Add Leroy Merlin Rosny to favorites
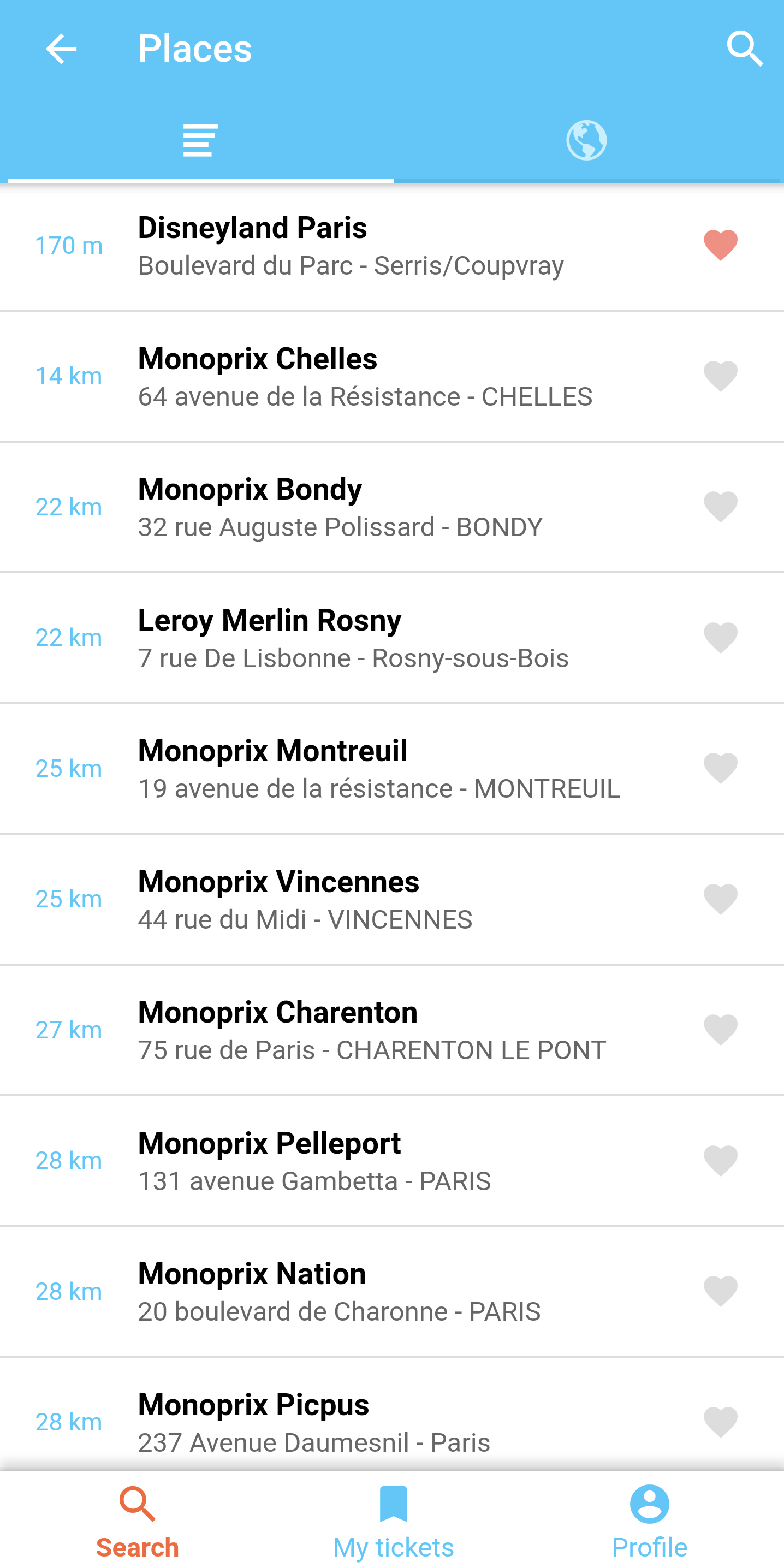 [x=721, y=638]
